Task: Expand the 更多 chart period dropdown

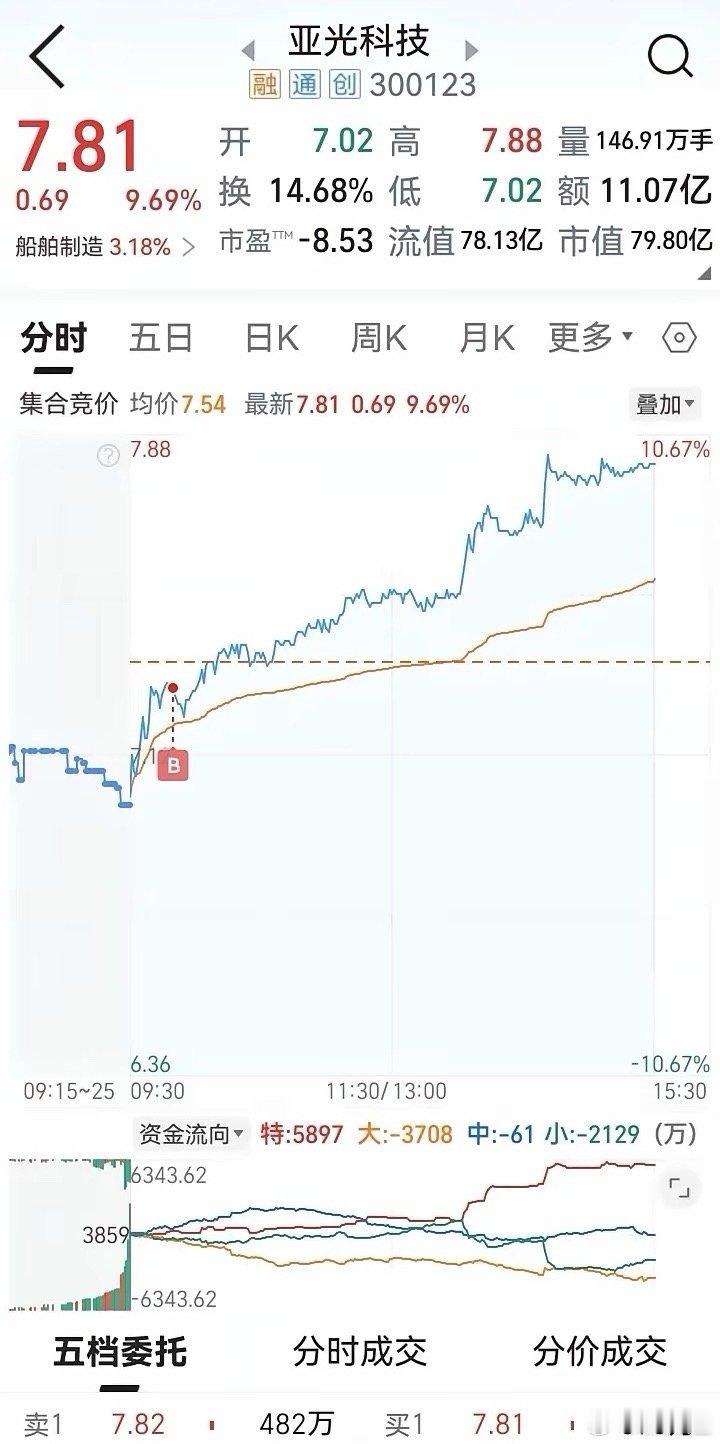Action: click(x=588, y=338)
